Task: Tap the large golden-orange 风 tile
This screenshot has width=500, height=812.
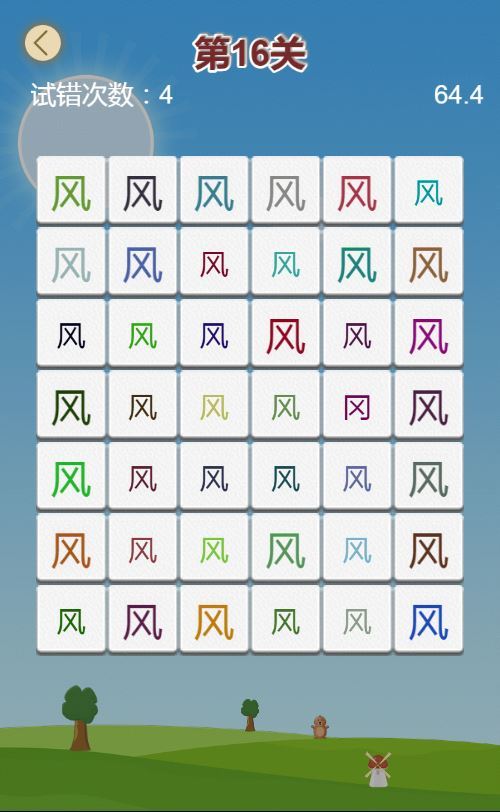Action: point(214,619)
